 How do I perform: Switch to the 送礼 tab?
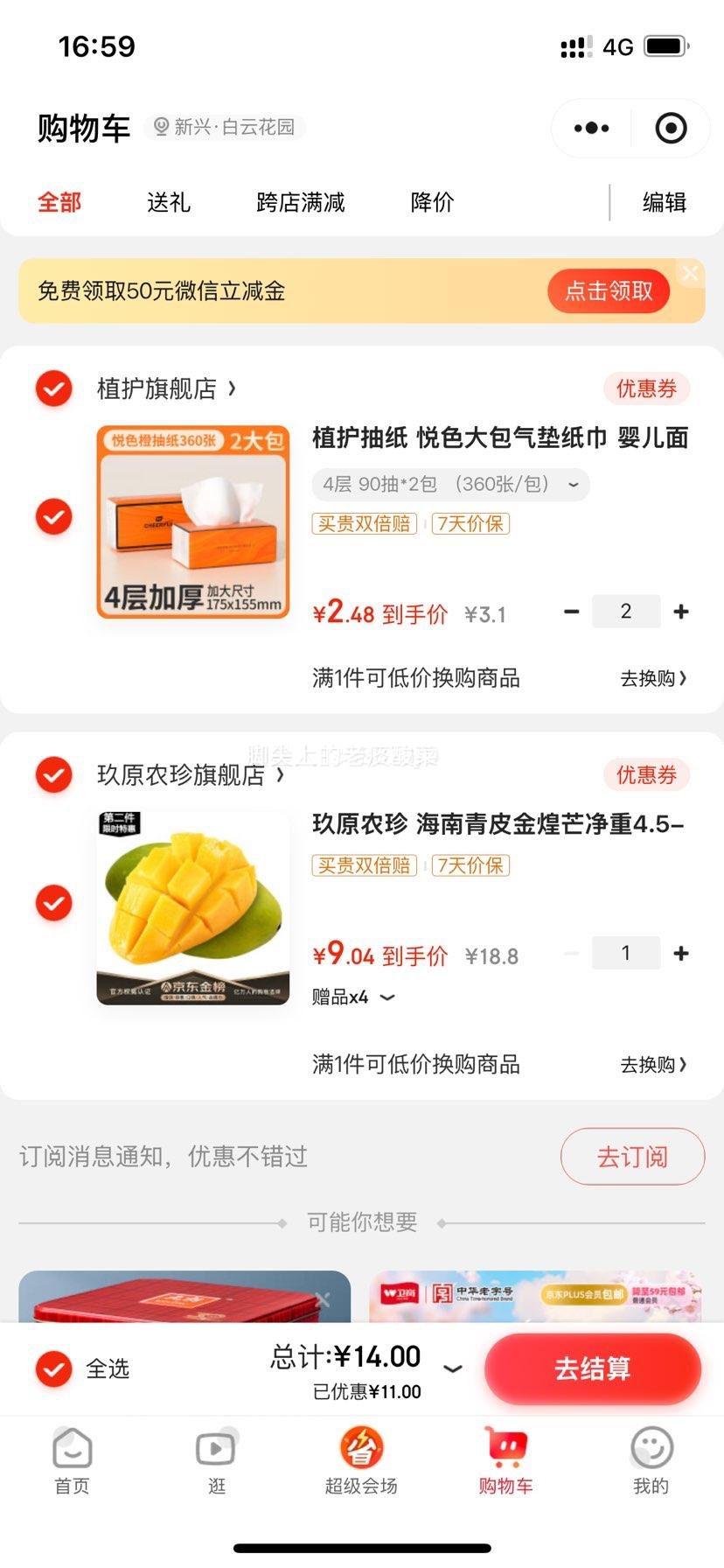click(x=169, y=202)
